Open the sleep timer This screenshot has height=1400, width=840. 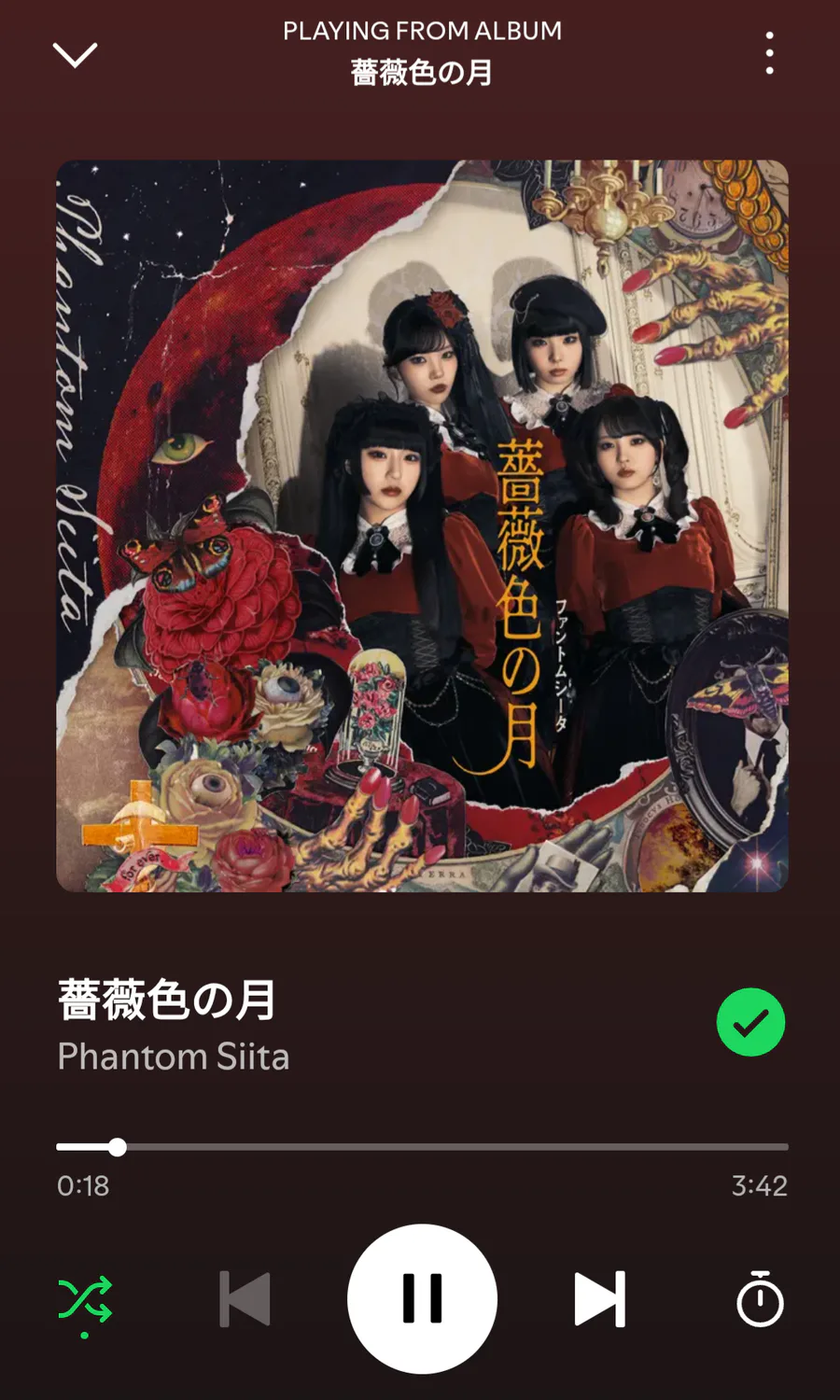(760, 1298)
